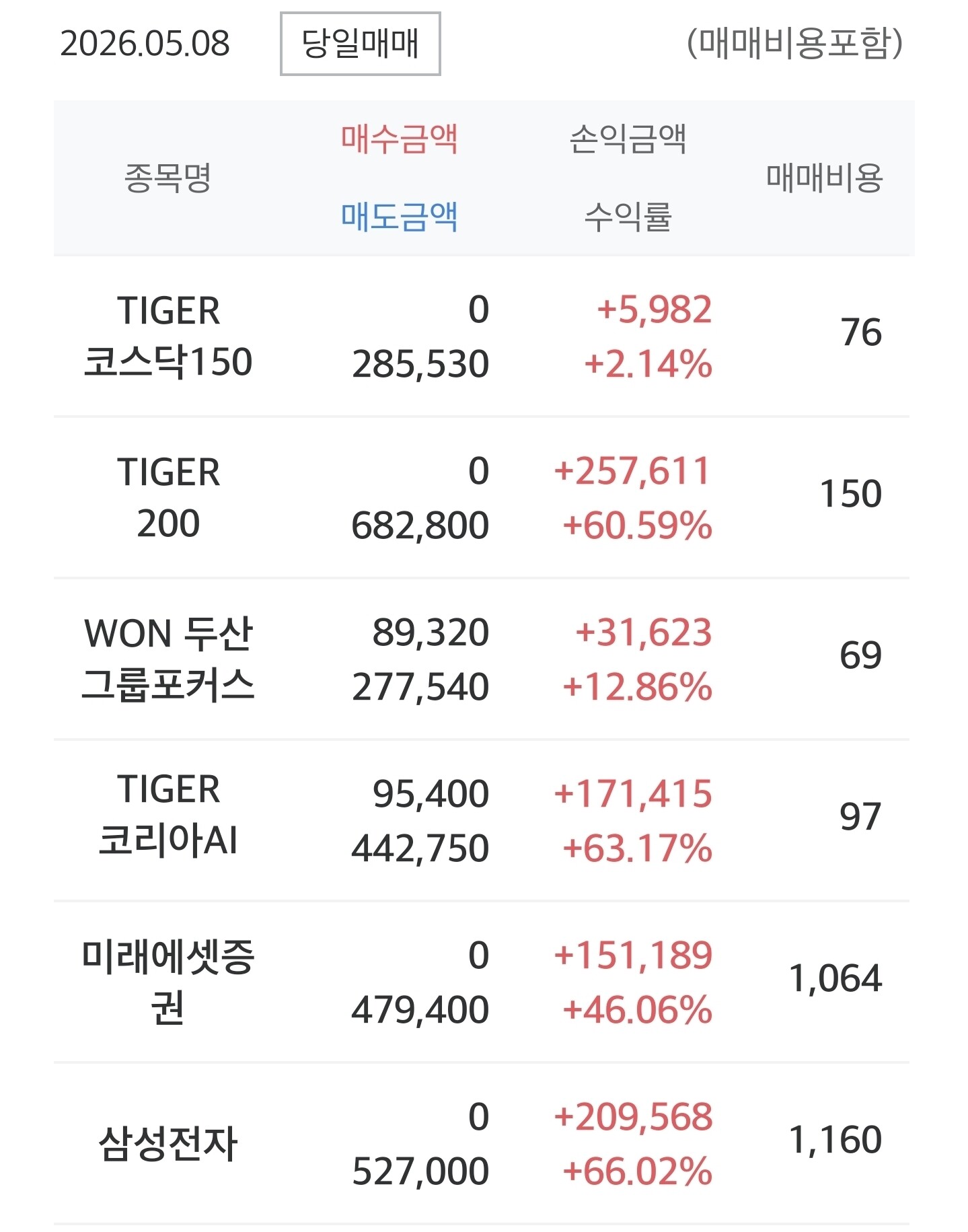Screen dimensions: 968x1232
Task: Tap the 당일매매 button
Action: 360,44
